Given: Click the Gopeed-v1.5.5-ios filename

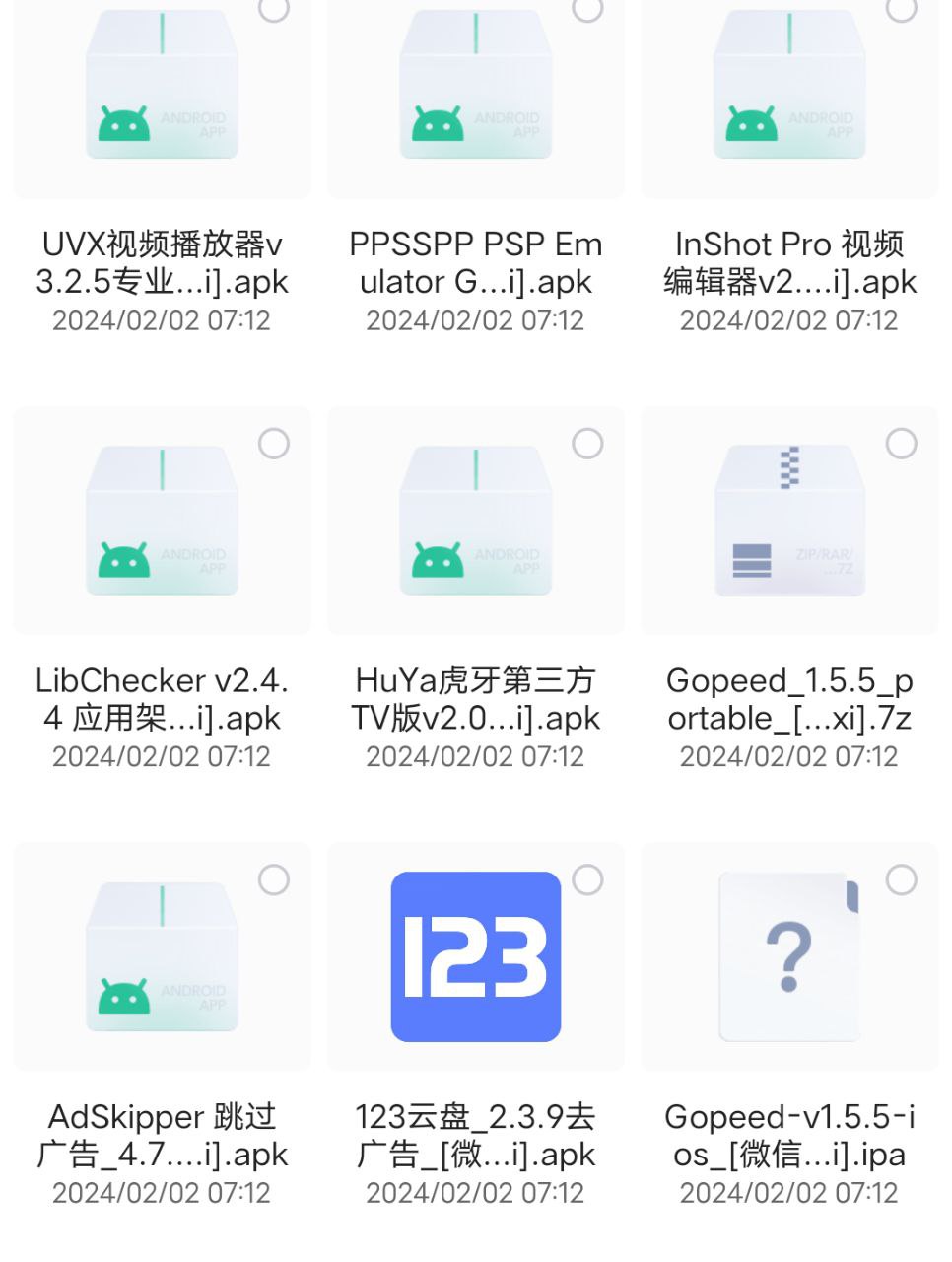Looking at the screenshot, I should tap(788, 1134).
